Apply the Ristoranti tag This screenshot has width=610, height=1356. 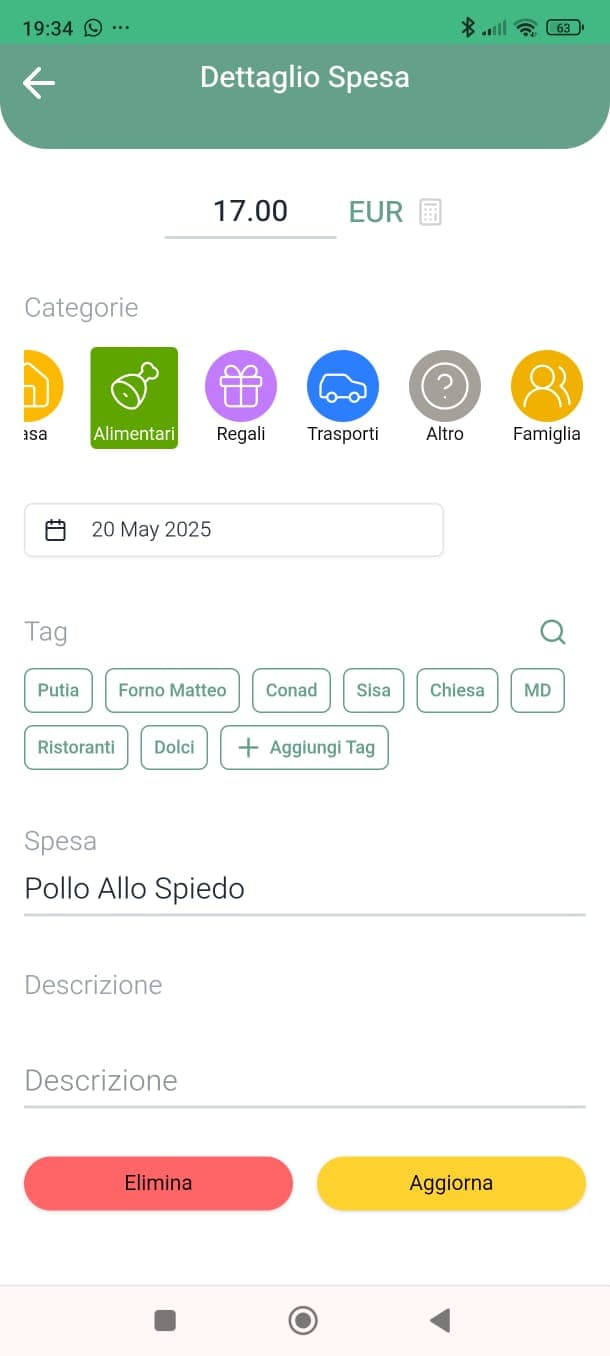point(76,747)
